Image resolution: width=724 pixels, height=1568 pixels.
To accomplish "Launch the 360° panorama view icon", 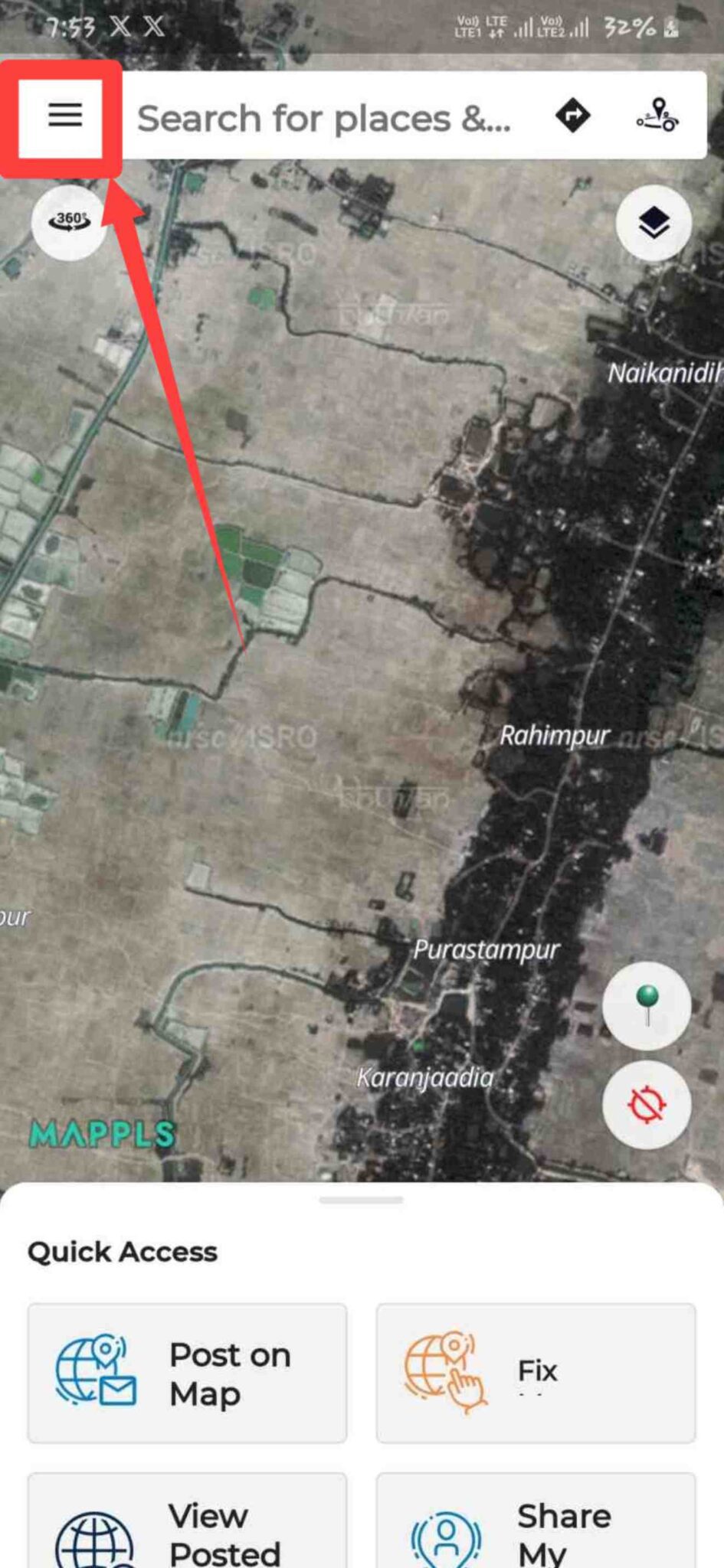I will coord(68,222).
